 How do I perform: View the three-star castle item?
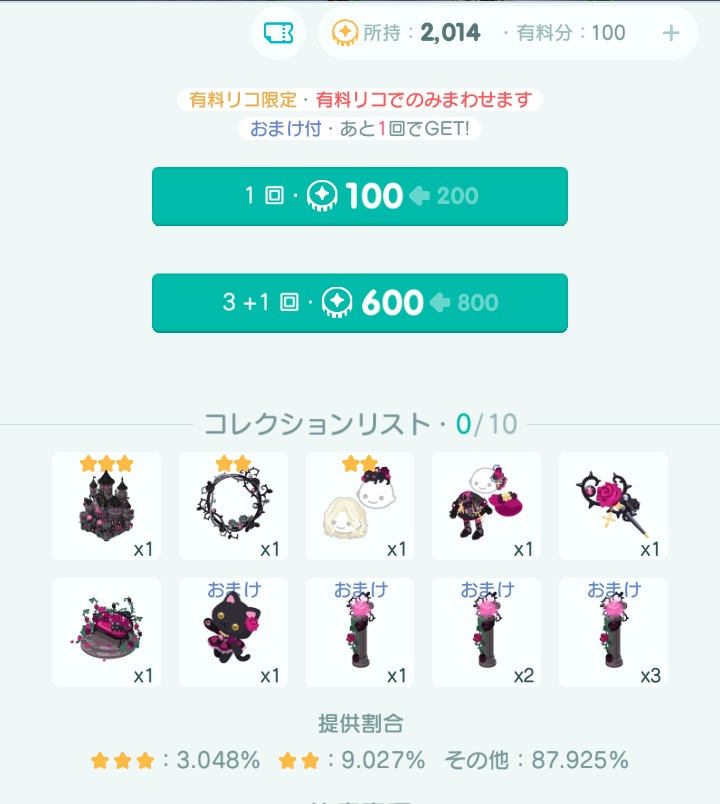click(106, 505)
